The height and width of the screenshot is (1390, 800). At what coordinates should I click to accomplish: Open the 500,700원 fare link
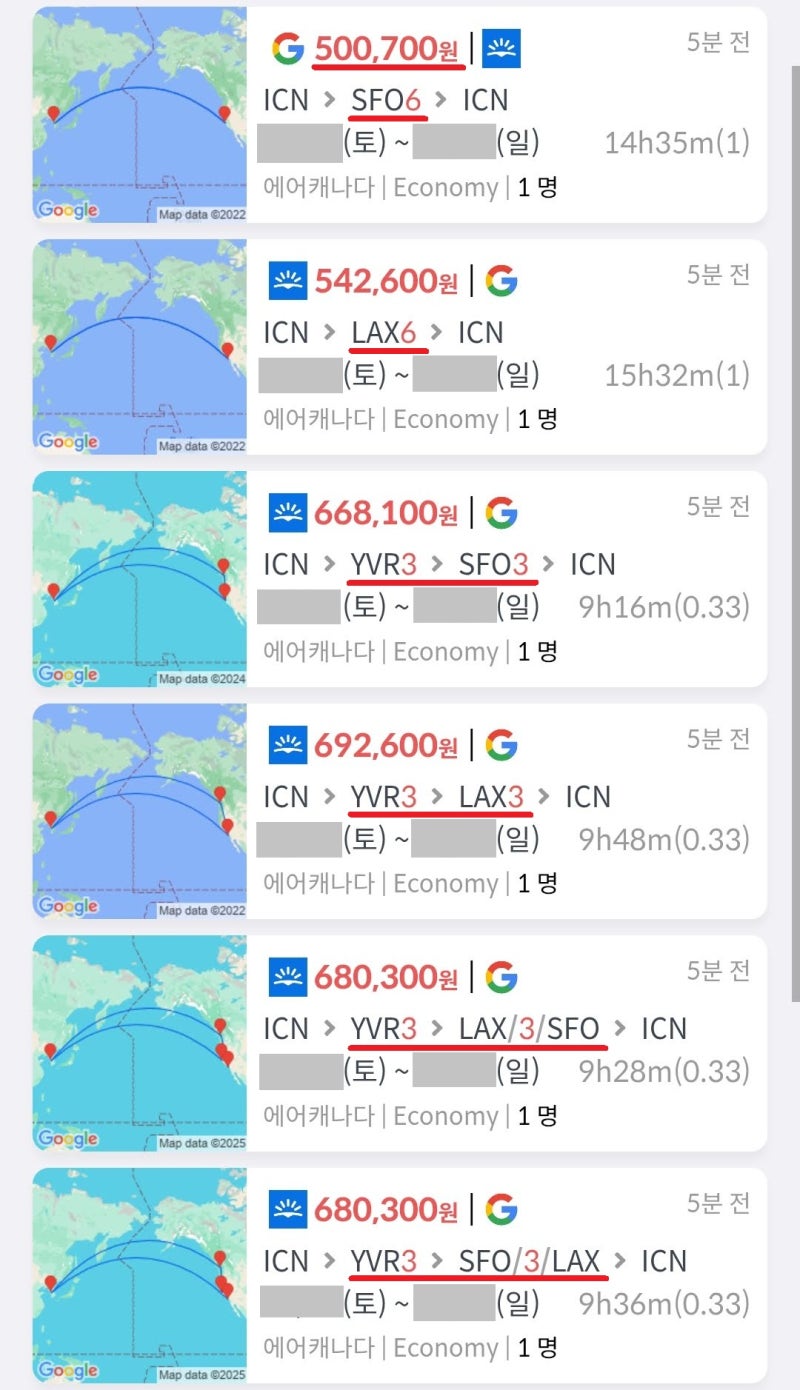pyautogui.click(x=383, y=48)
